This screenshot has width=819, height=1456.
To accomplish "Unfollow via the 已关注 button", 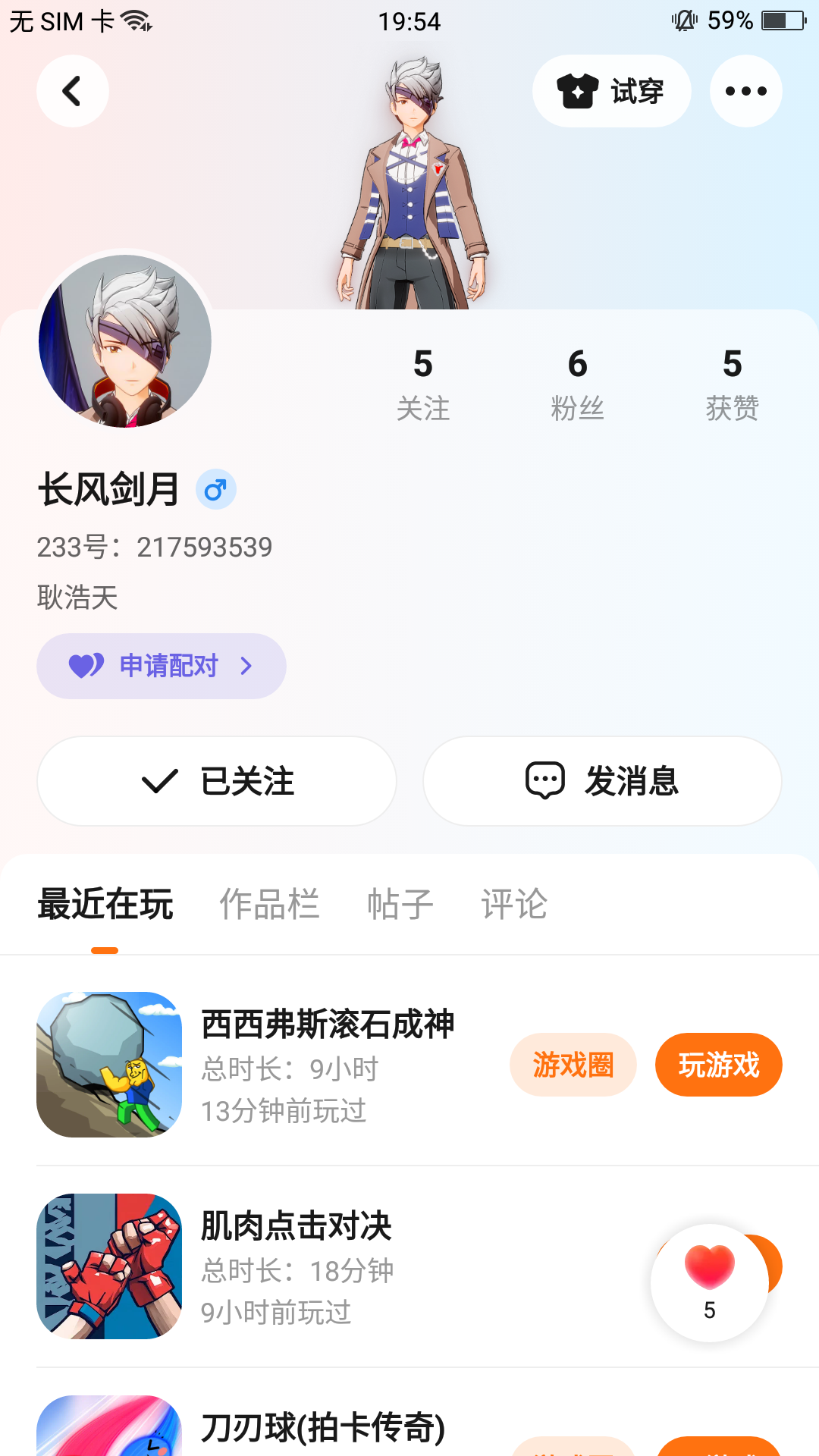I will [217, 781].
